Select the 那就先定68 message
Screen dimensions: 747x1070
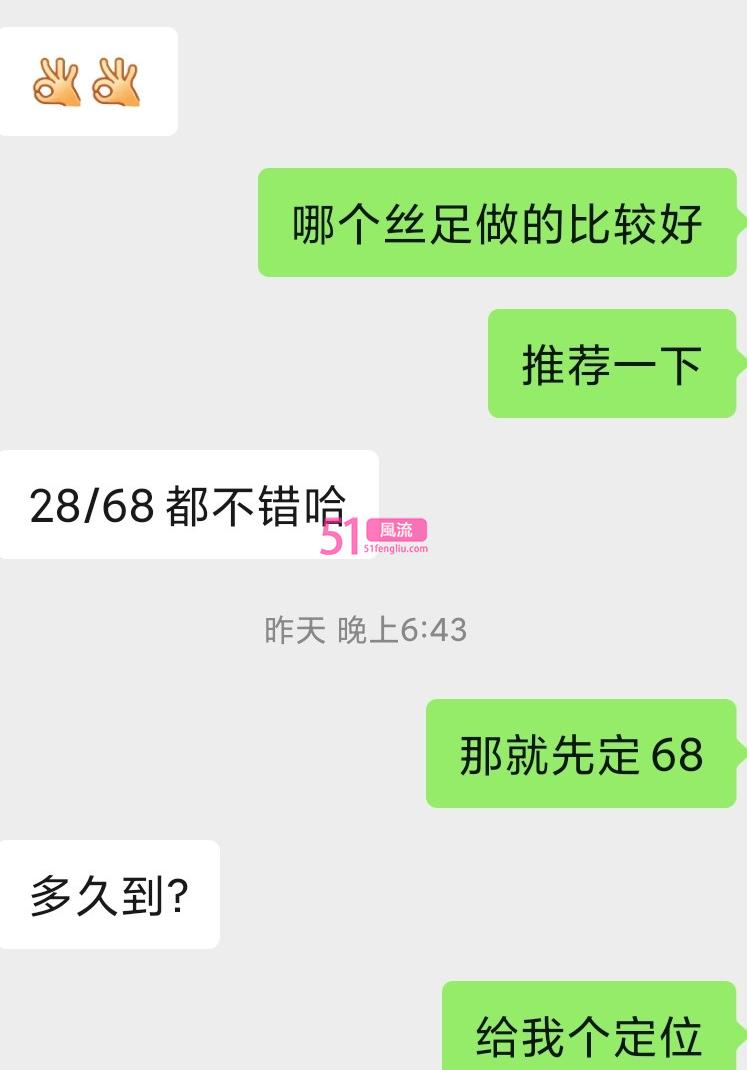pyautogui.click(x=580, y=757)
